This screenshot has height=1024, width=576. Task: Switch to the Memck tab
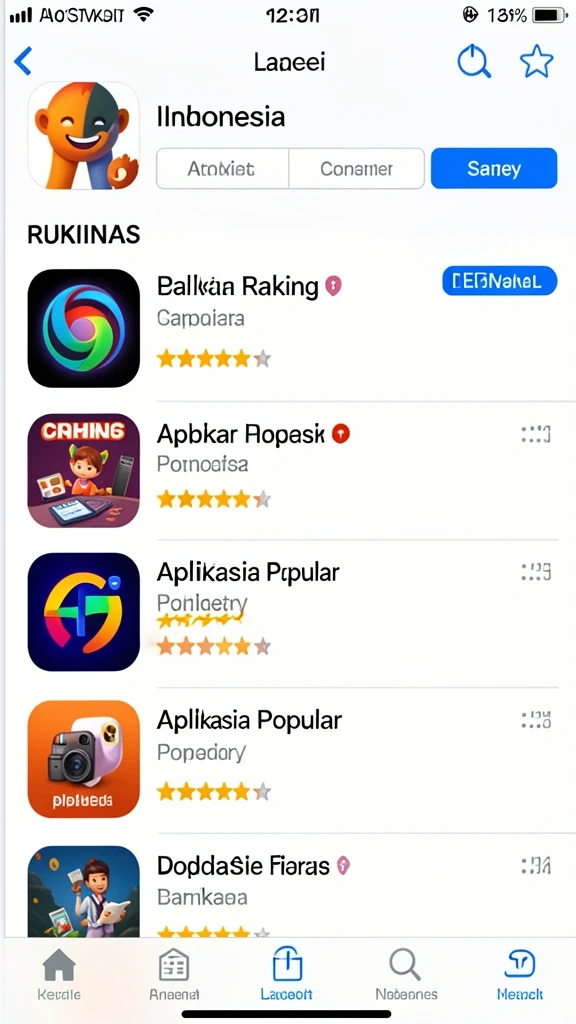[x=520, y=973]
